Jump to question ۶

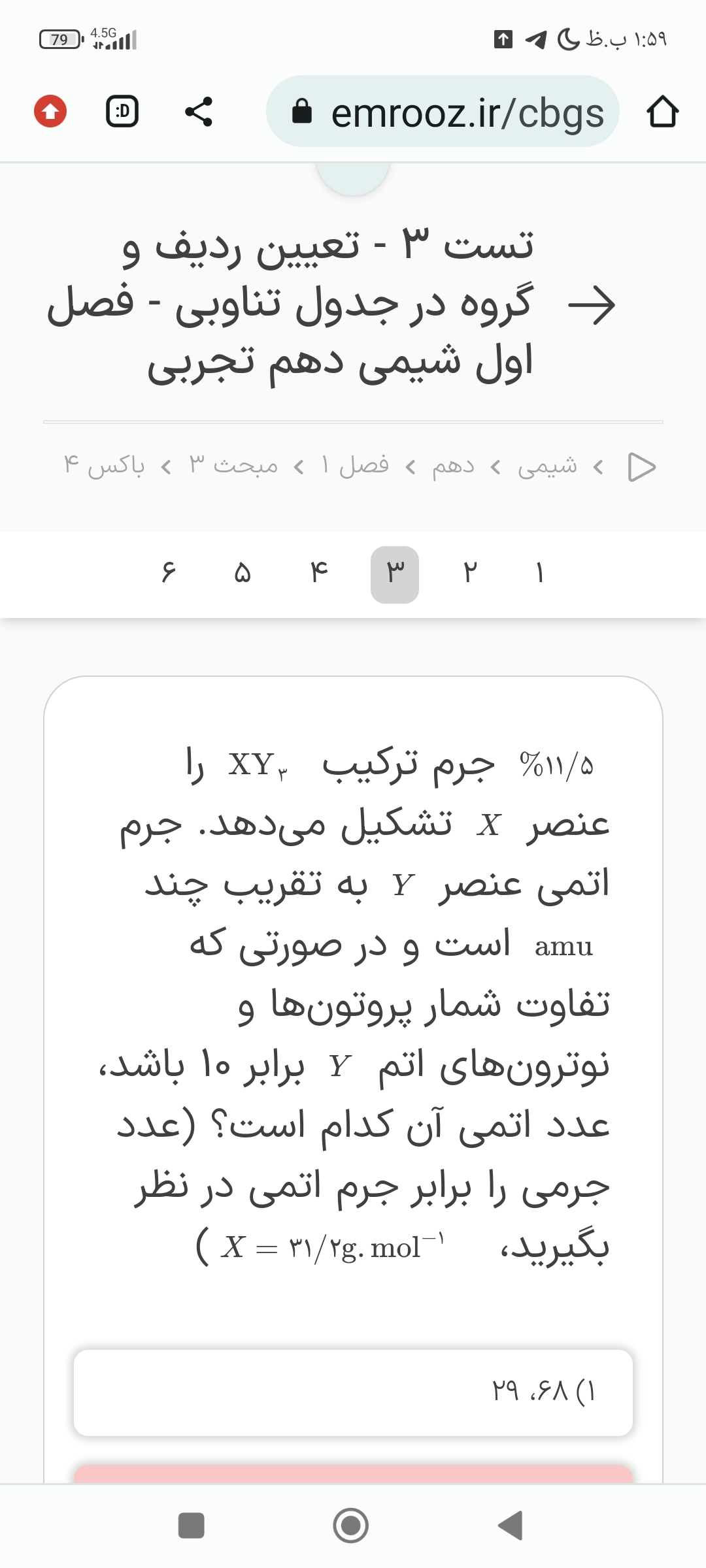(x=168, y=574)
